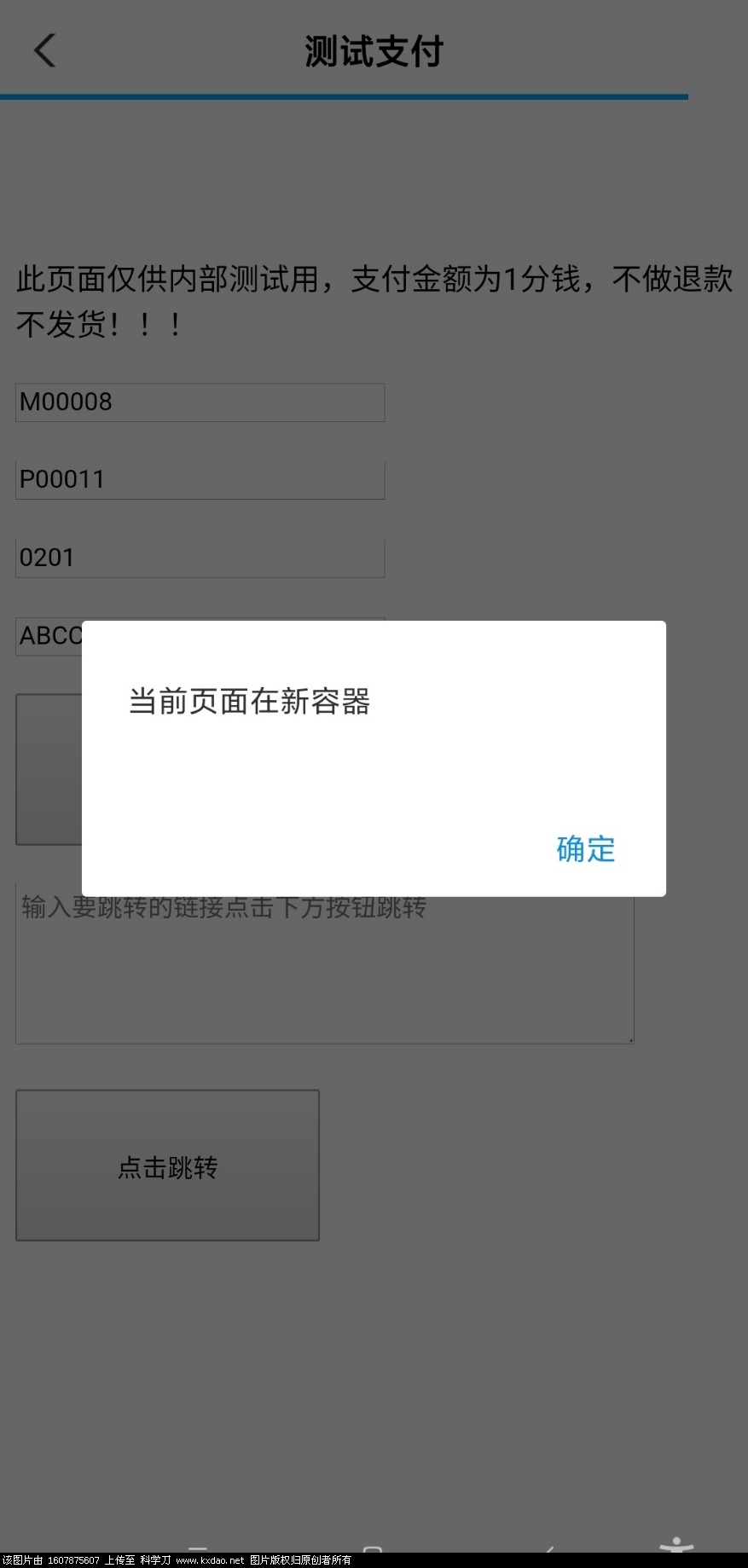Tap the 点击跳转 button
This screenshot has width=748, height=1568.
coord(167,1166)
